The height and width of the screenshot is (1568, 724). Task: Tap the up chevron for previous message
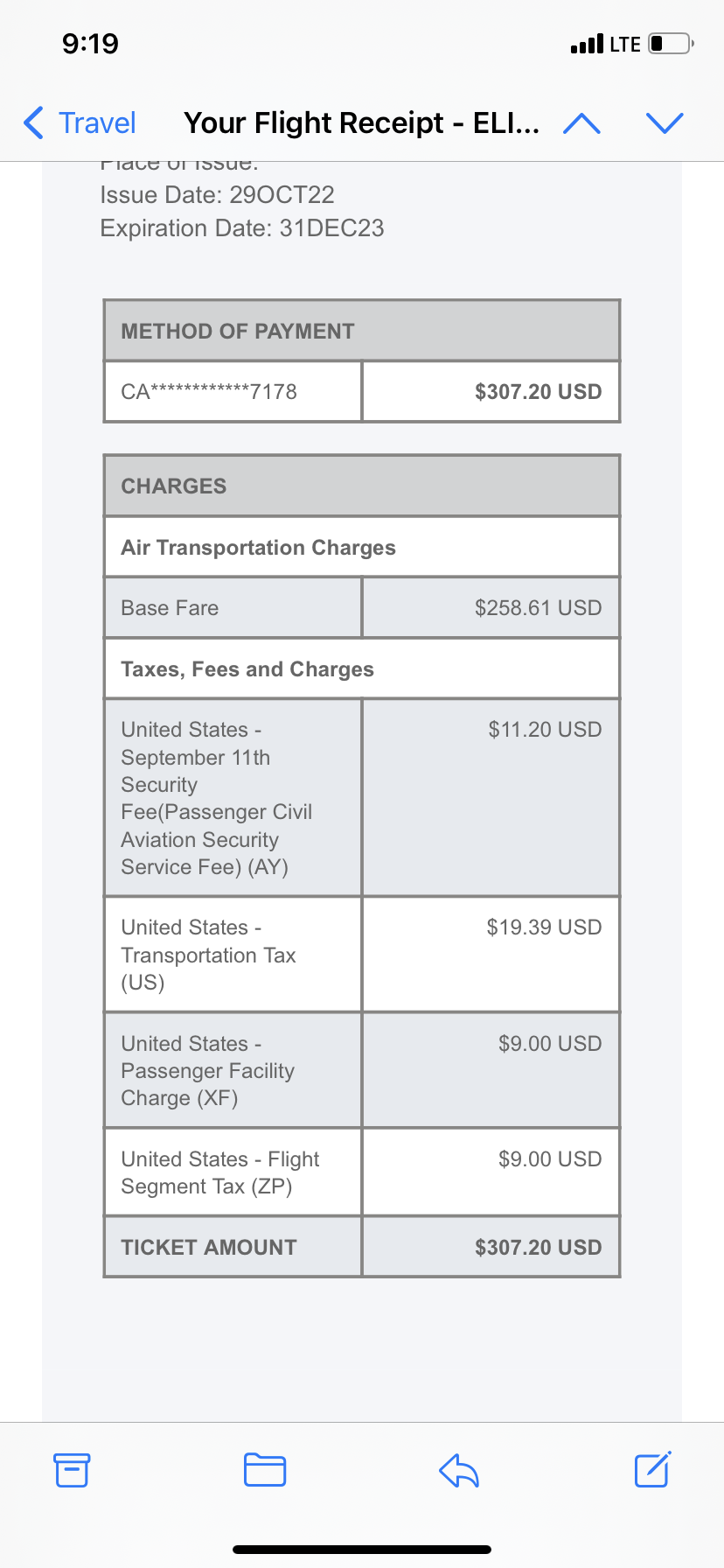[x=582, y=123]
